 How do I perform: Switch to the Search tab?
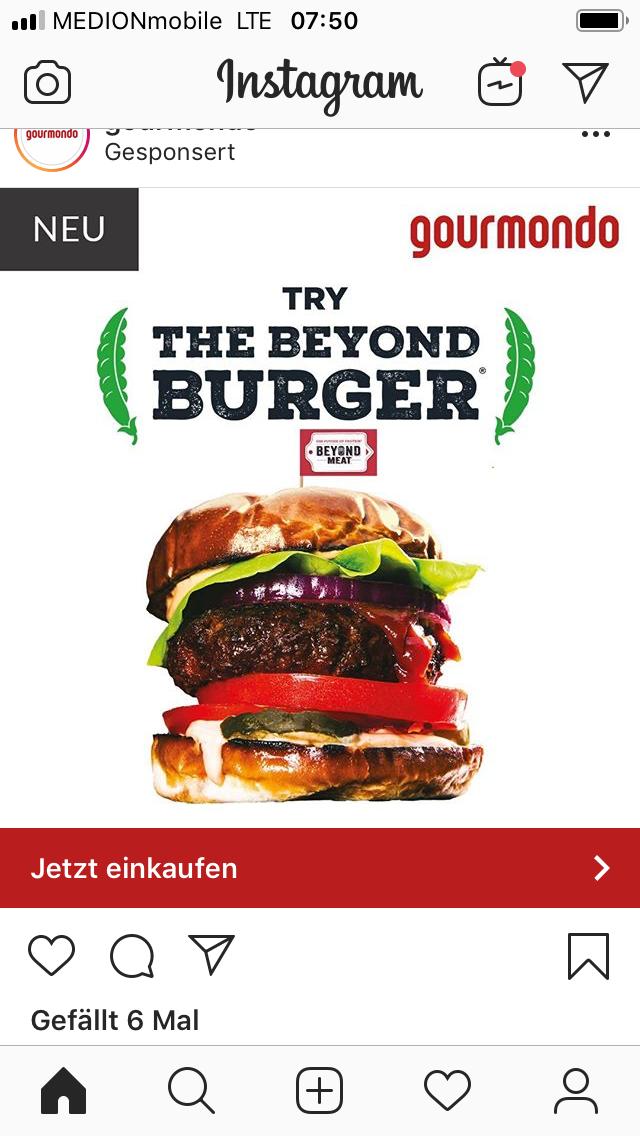[191, 1090]
